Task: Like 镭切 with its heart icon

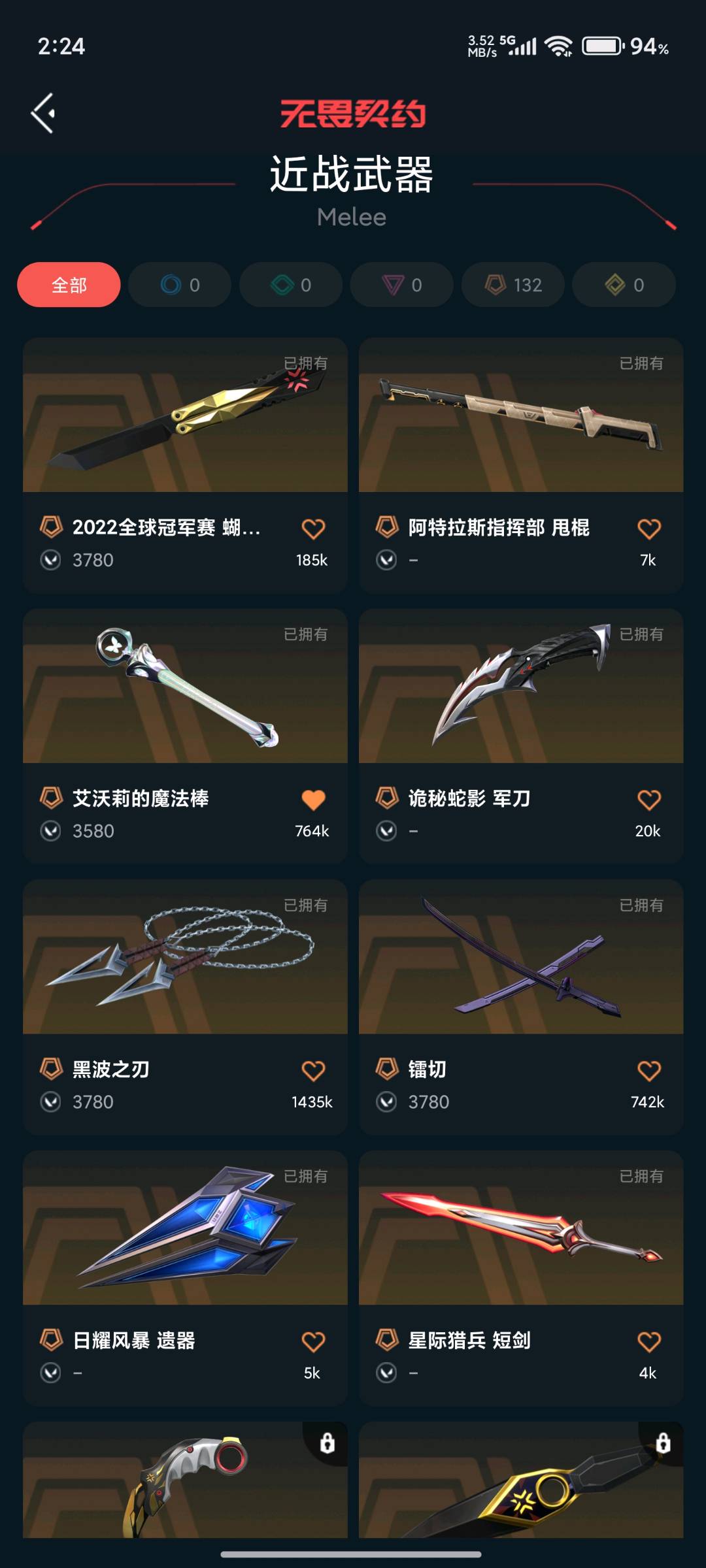Action: click(648, 1071)
